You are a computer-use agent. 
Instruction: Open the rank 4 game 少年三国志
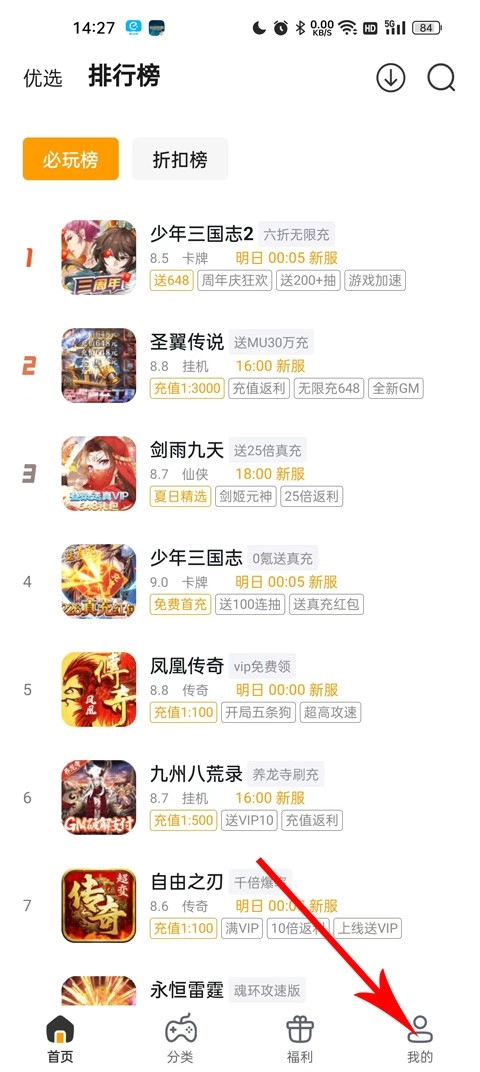239,581
